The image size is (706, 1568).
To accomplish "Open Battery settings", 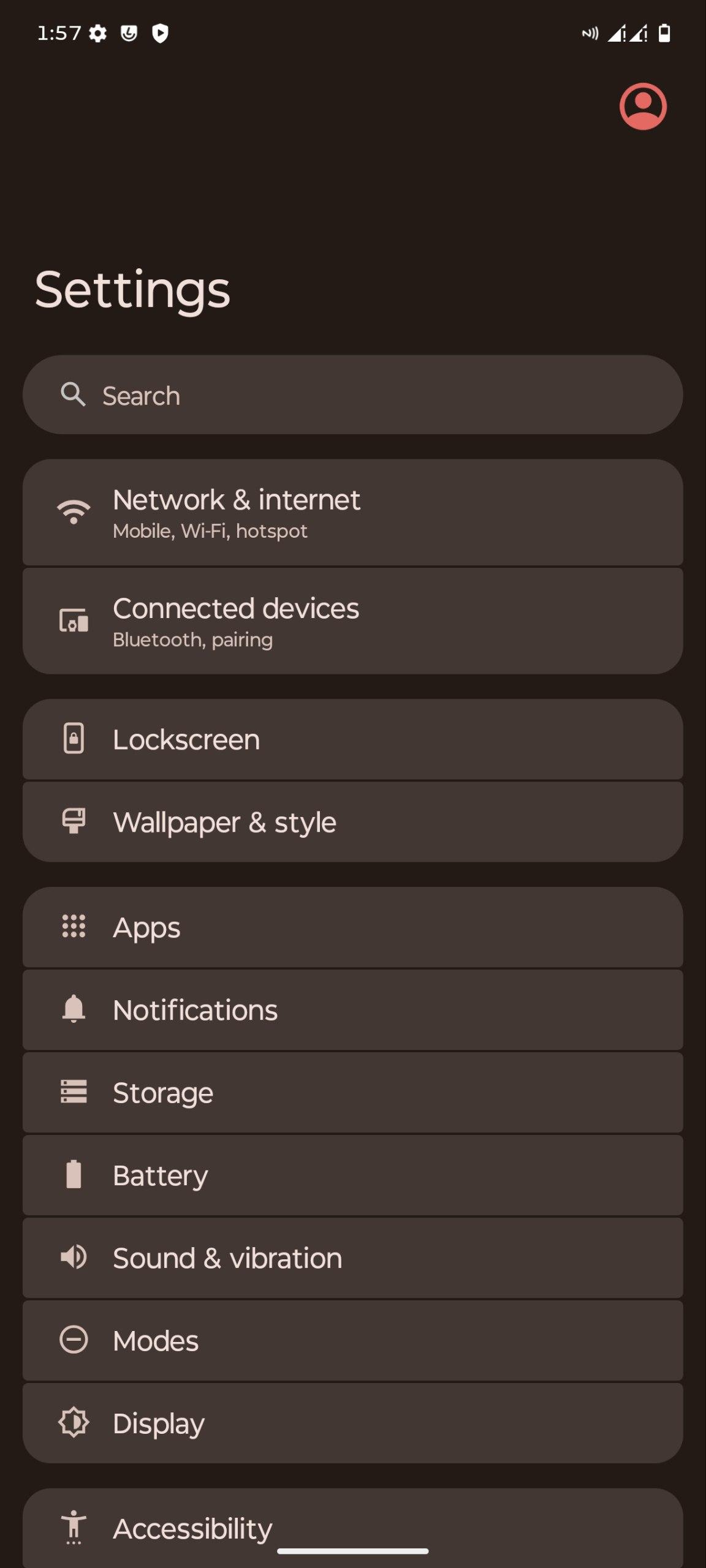I will (353, 1175).
